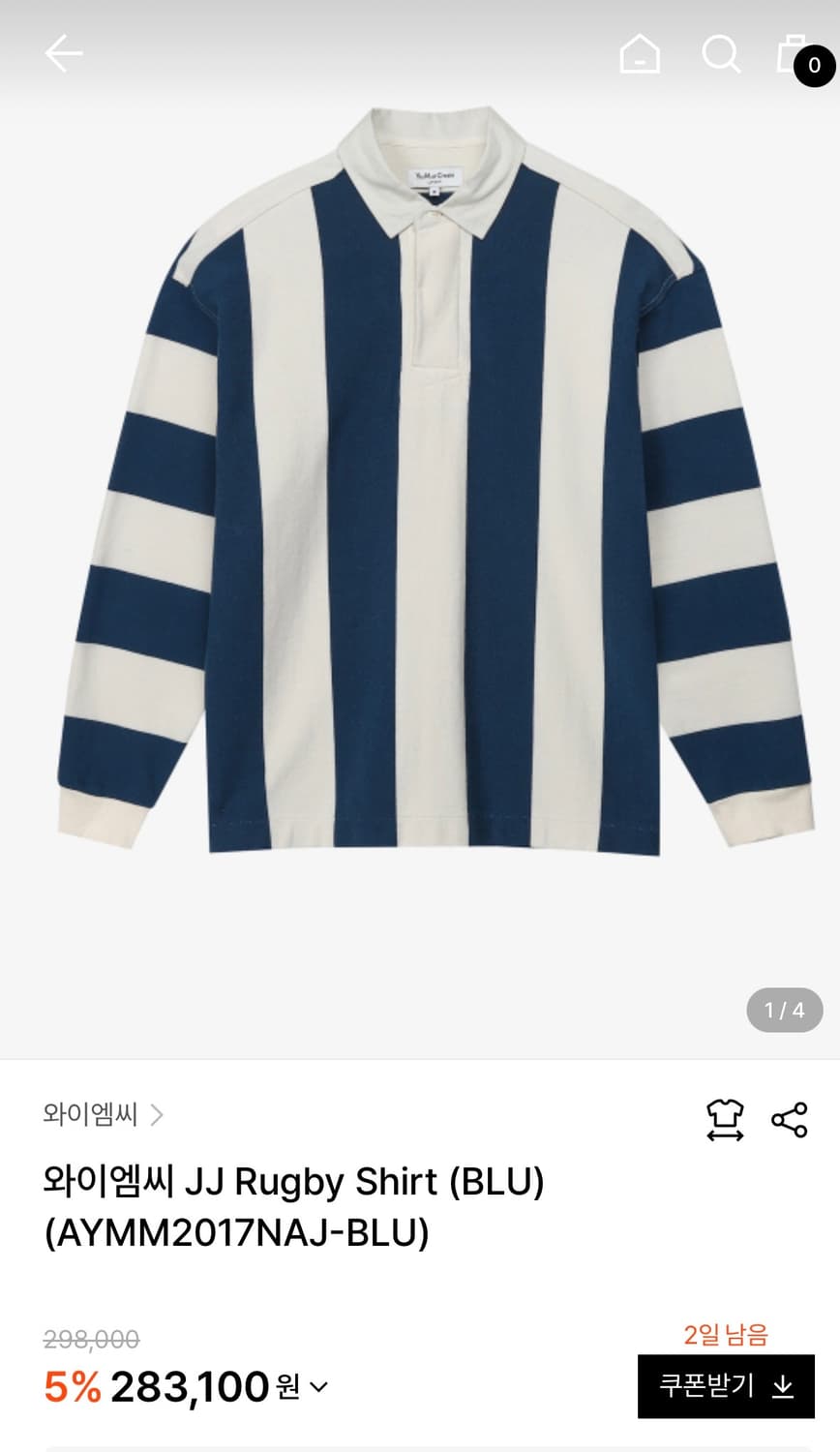Open brand page via chevron next to 와이엠씨
This screenshot has height=1452, width=840.
157,1114
